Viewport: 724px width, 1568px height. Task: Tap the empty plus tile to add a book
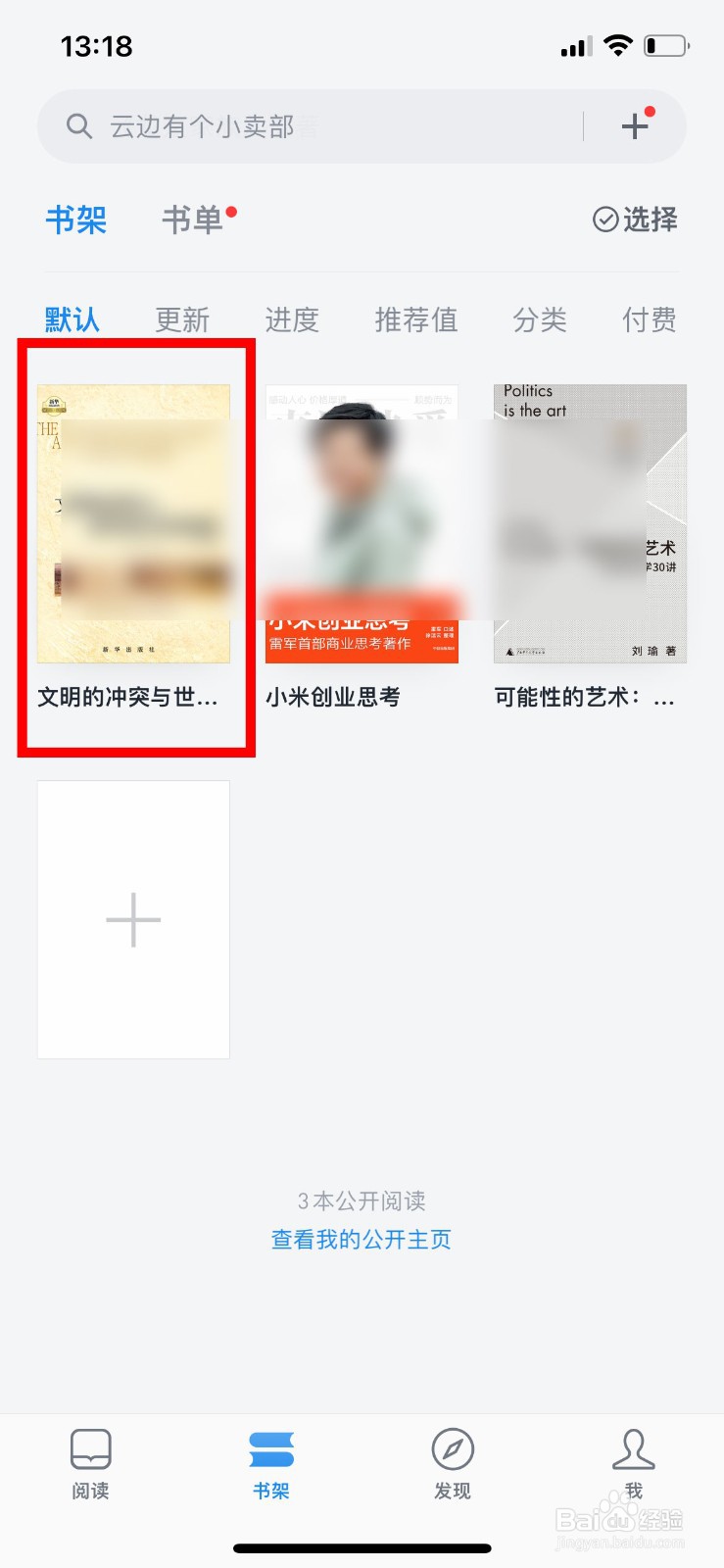132,918
